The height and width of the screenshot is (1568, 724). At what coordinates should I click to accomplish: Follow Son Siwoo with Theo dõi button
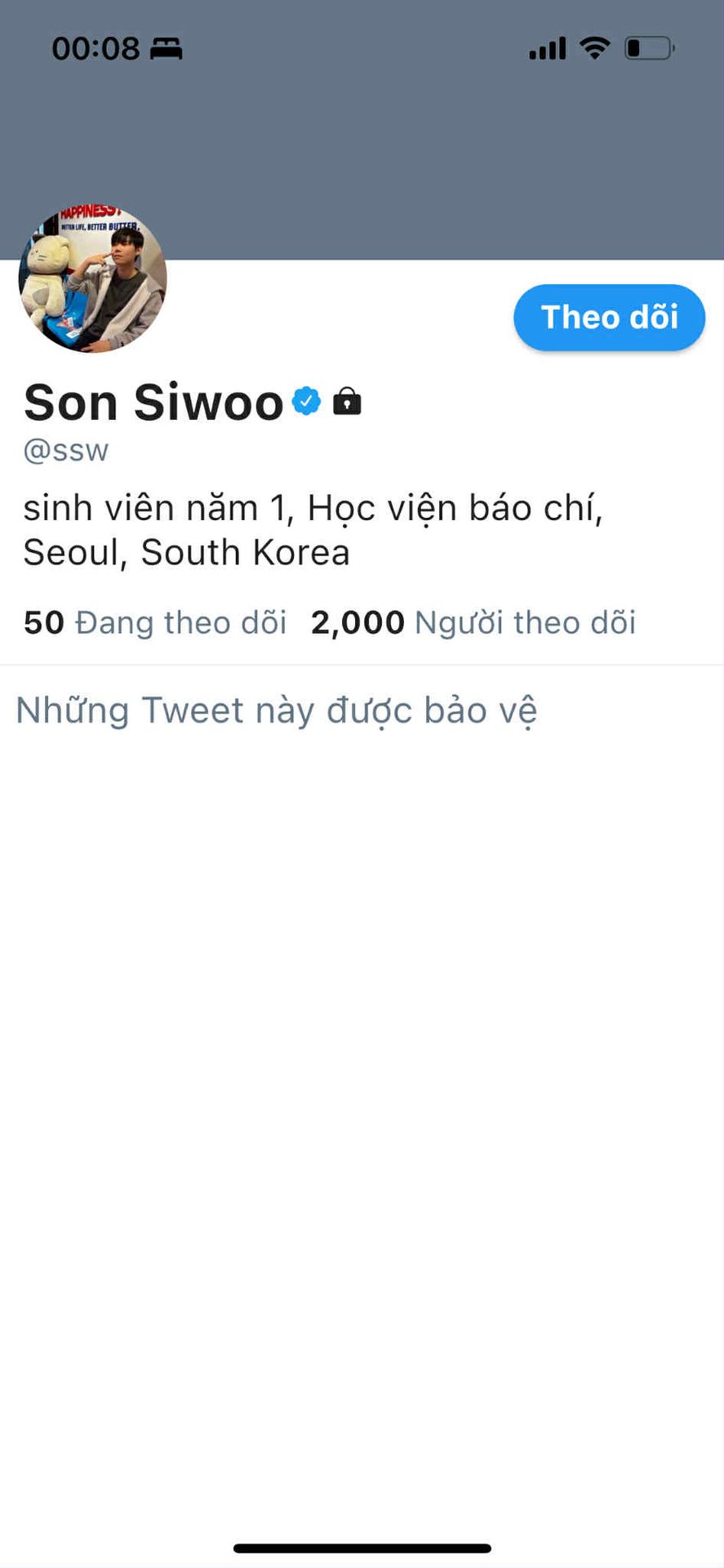pyautogui.click(x=609, y=318)
